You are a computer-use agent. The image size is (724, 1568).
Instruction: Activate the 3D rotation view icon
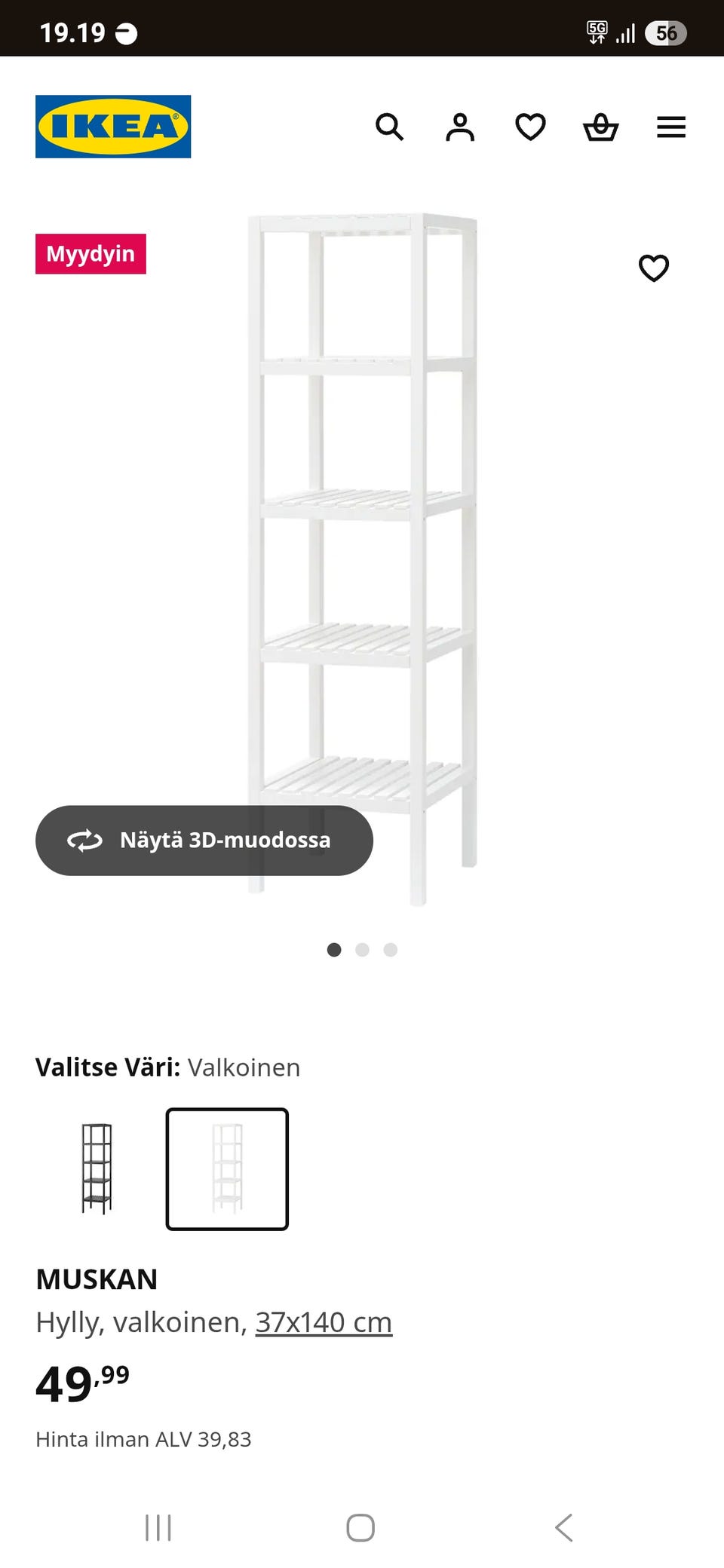84,841
